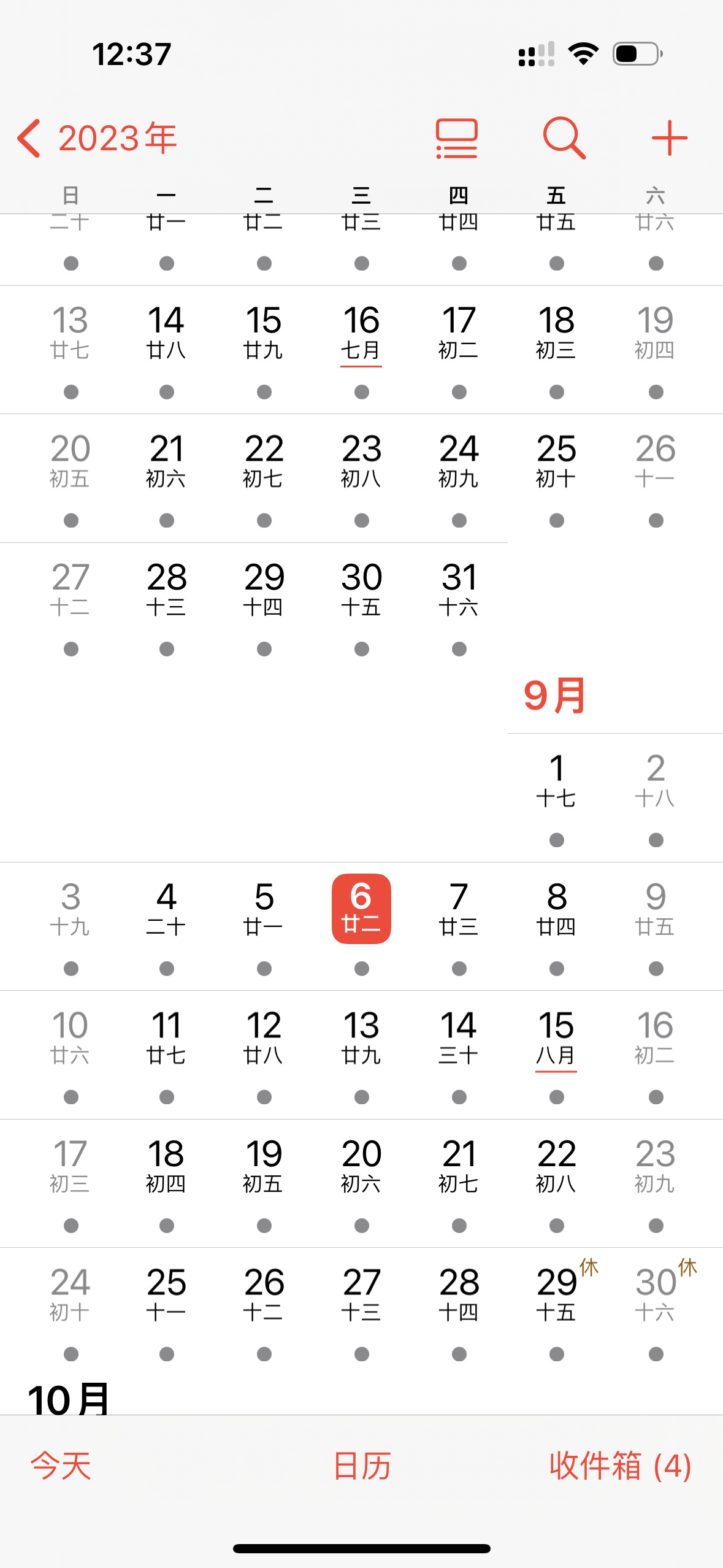723x1568 pixels.
Task: Open the calendar search
Action: [x=564, y=138]
